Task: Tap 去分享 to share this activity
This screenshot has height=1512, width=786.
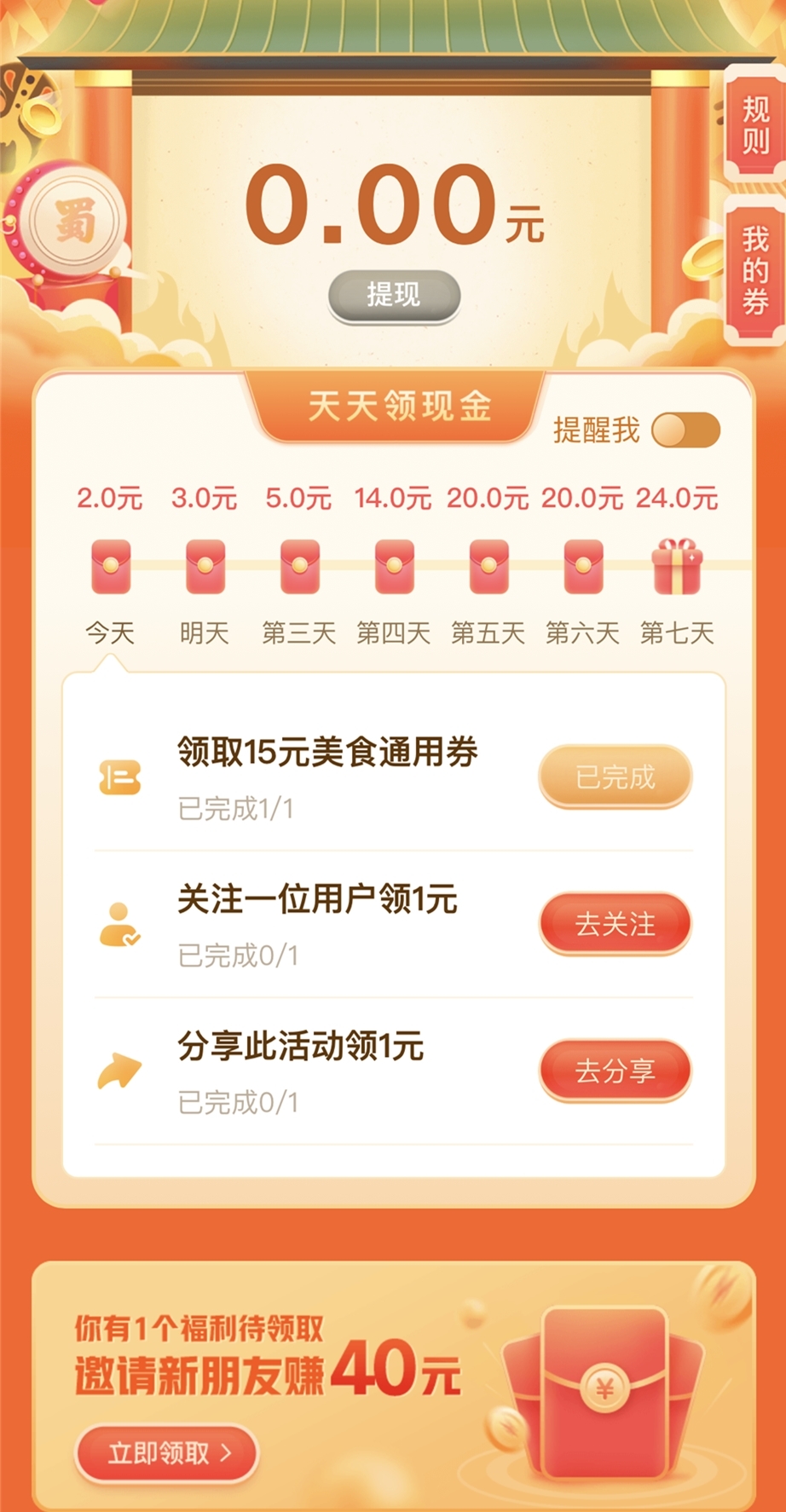Action: (615, 1071)
